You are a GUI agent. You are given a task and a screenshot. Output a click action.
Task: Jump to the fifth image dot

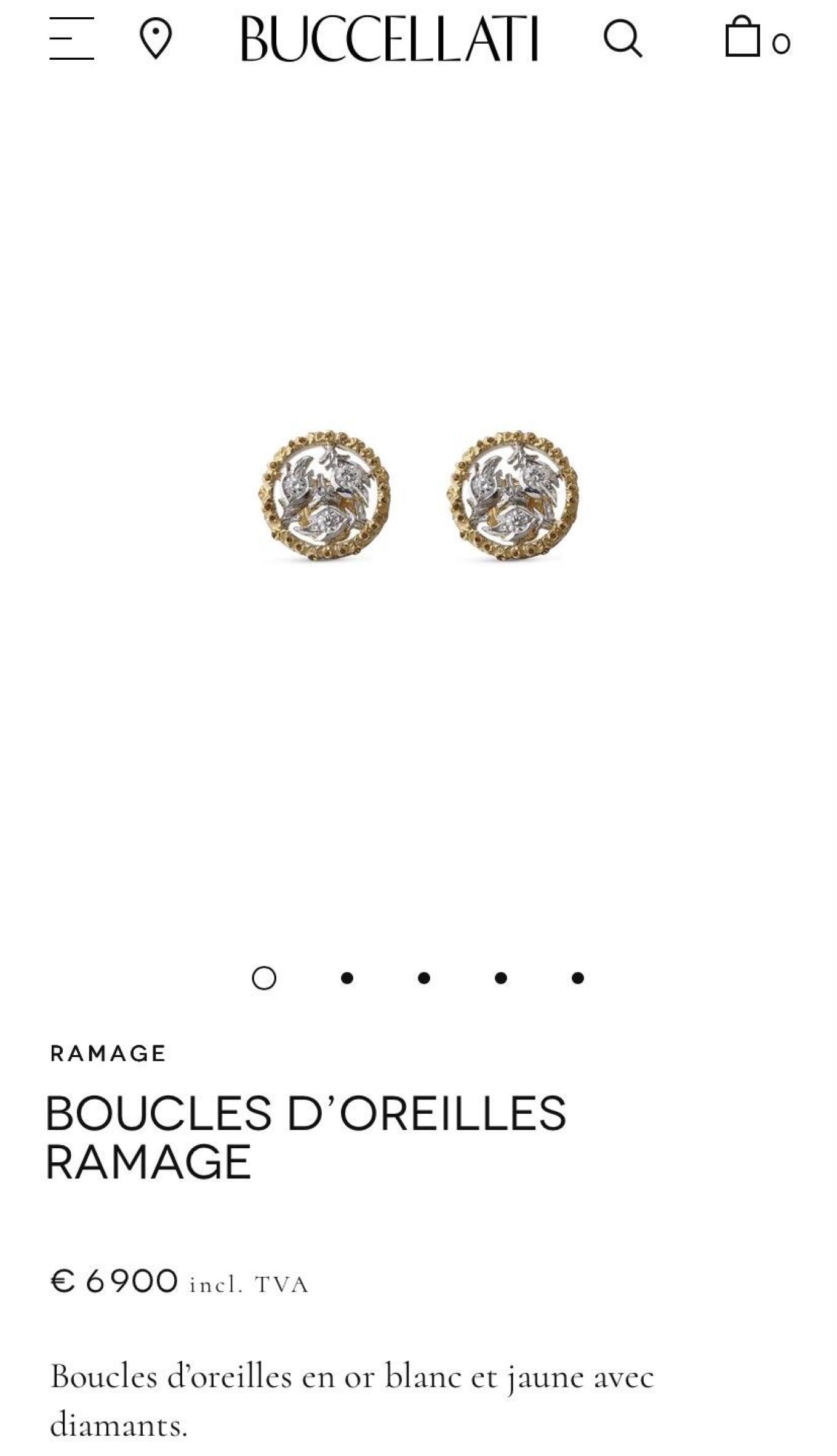(x=577, y=978)
